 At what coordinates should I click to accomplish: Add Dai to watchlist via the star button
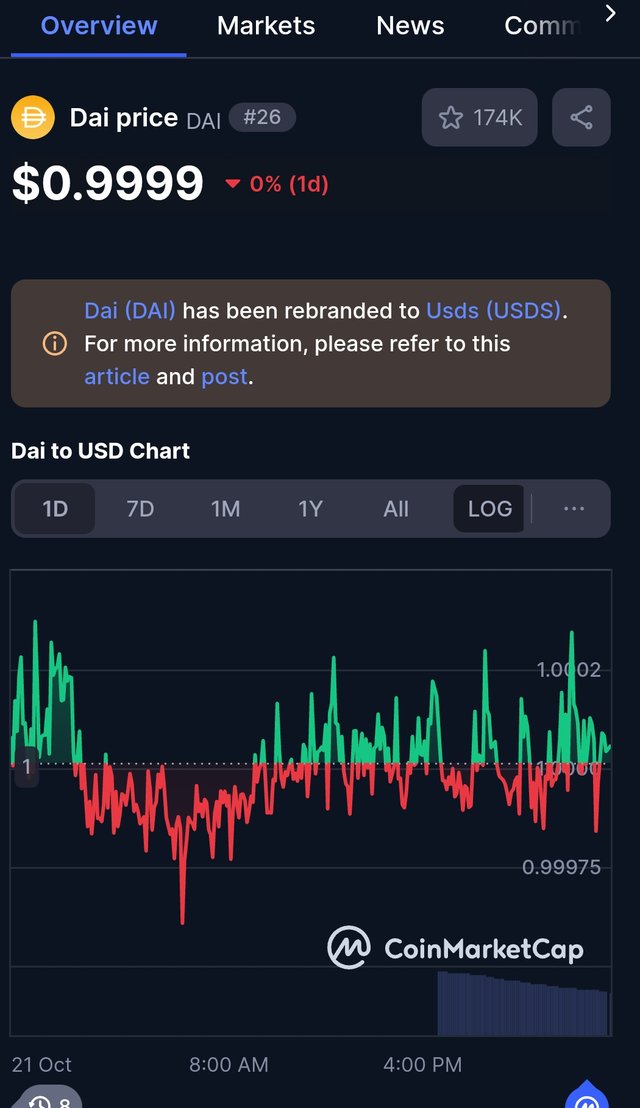click(480, 118)
